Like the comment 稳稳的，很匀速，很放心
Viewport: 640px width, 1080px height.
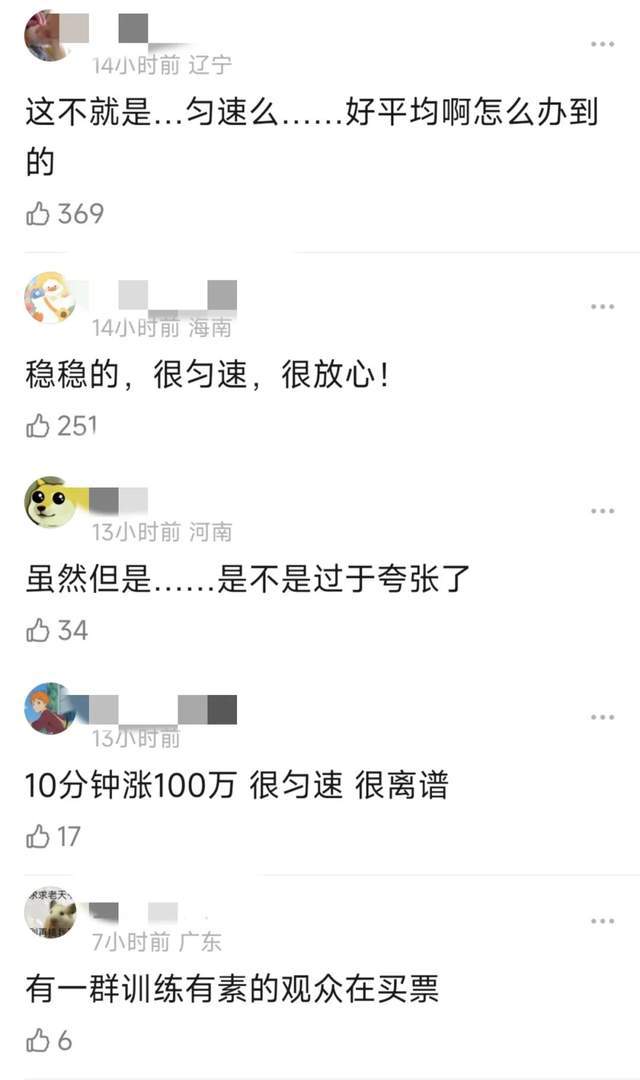(38, 426)
